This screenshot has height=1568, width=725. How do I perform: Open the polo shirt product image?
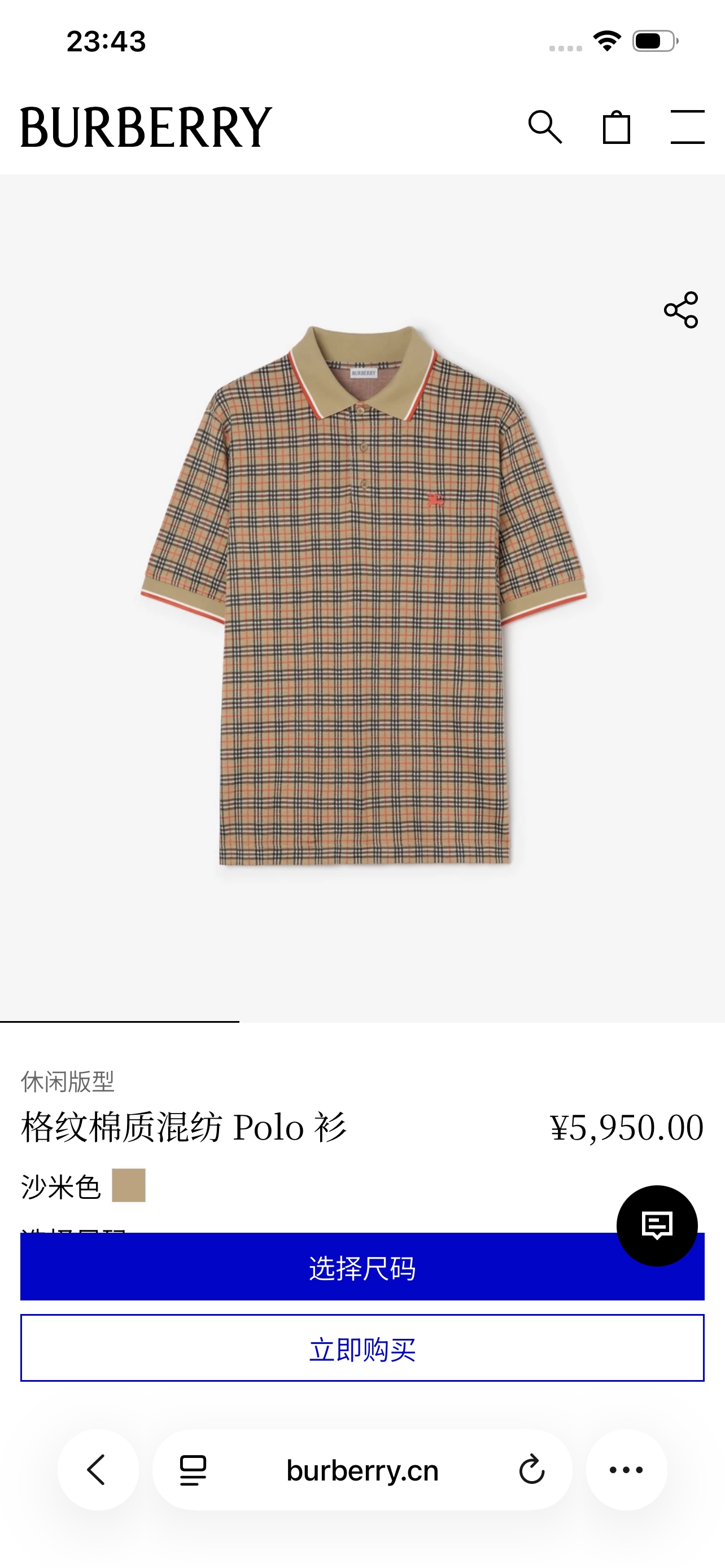tap(364, 597)
